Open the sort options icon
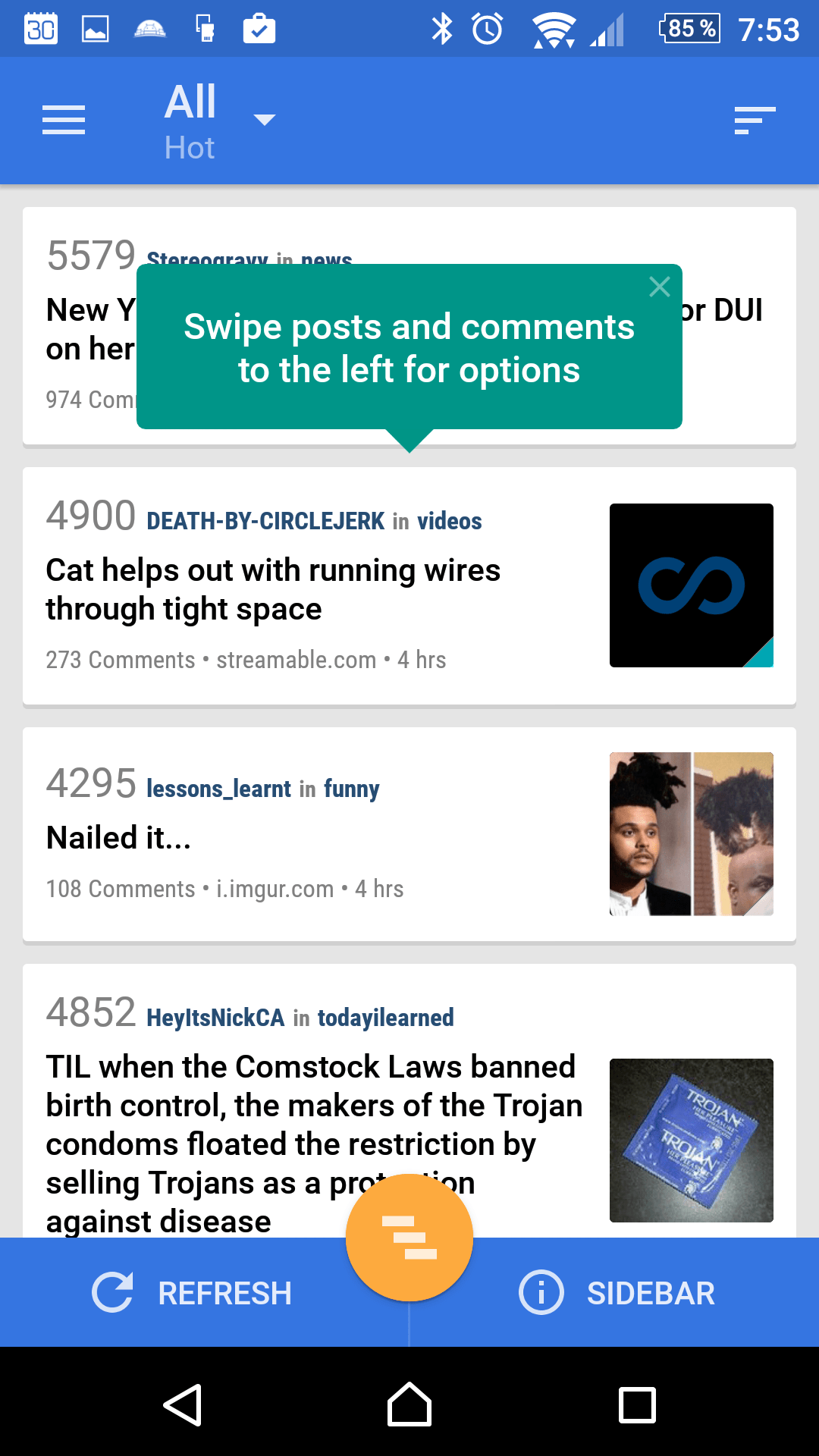Image resolution: width=819 pixels, height=1456 pixels. pyautogui.click(x=755, y=121)
